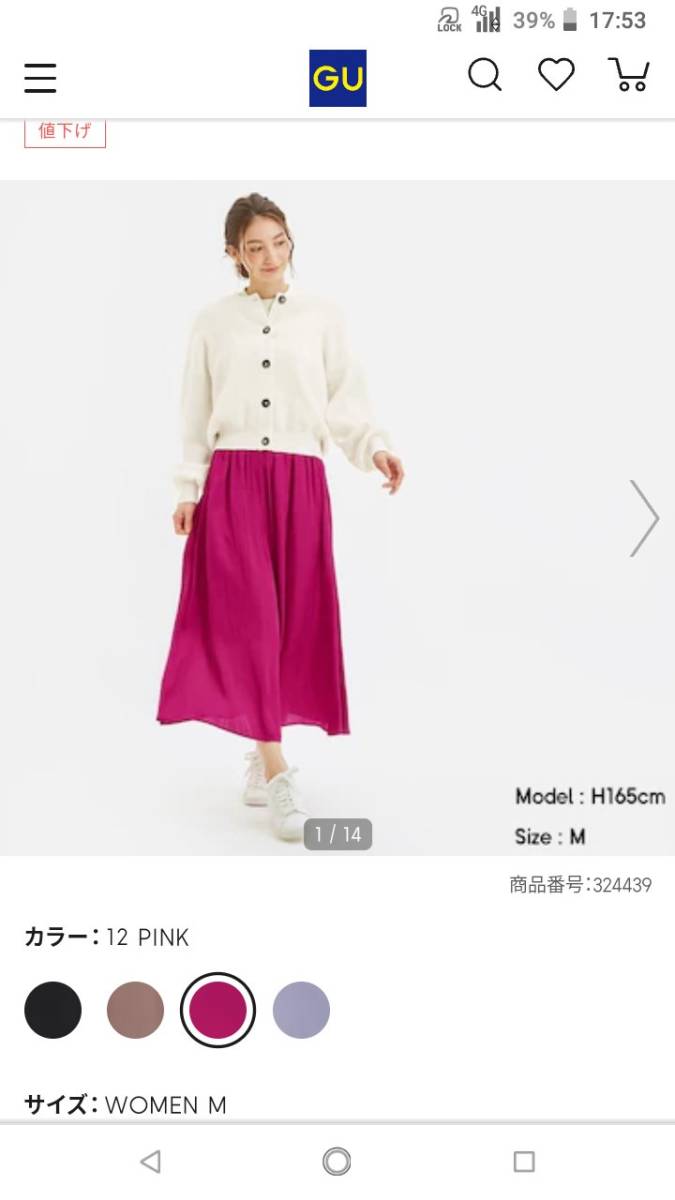Open the search icon

[x=485, y=75]
